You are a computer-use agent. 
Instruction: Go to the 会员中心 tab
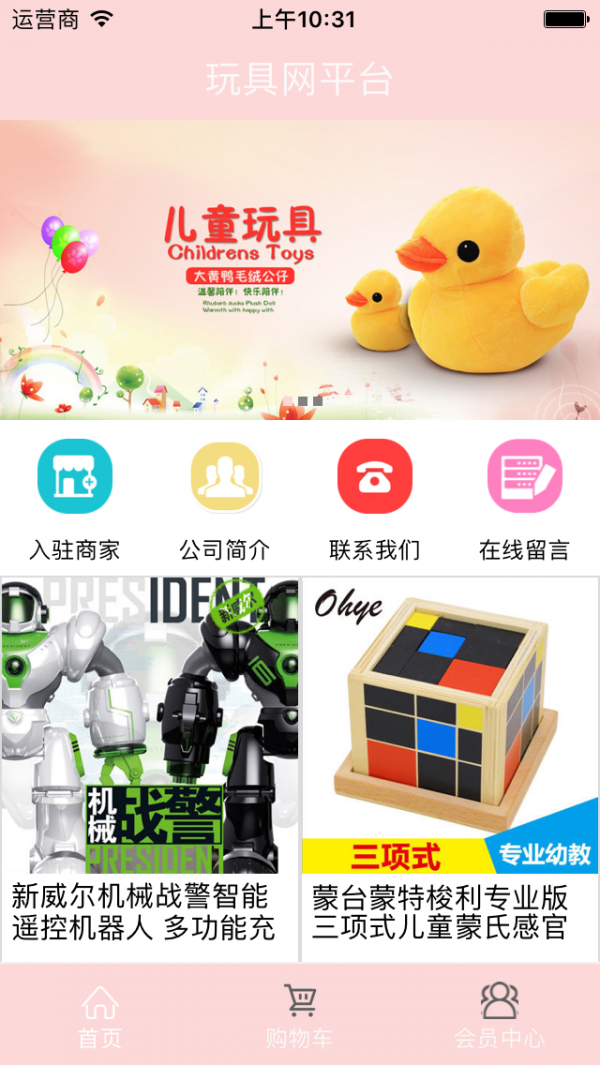point(499,1015)
